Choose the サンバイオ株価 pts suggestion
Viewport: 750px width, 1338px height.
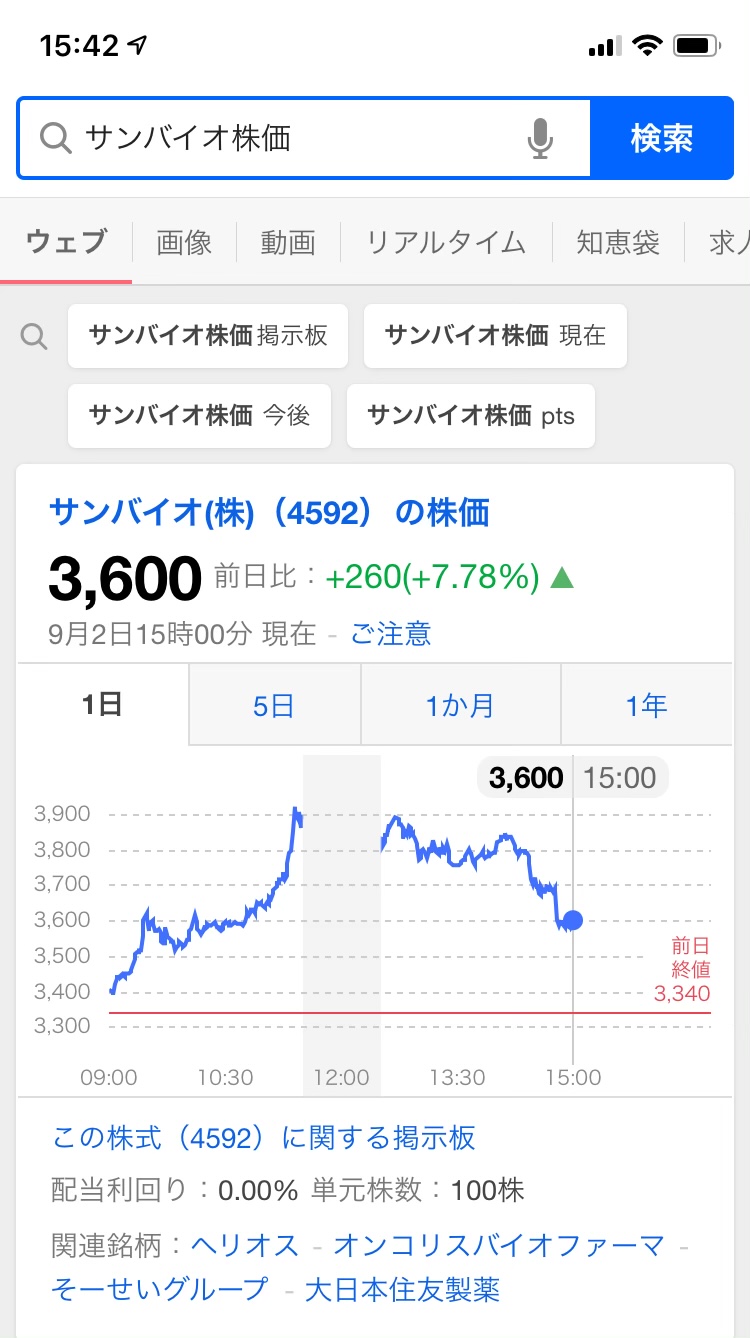tap(471, 415)
